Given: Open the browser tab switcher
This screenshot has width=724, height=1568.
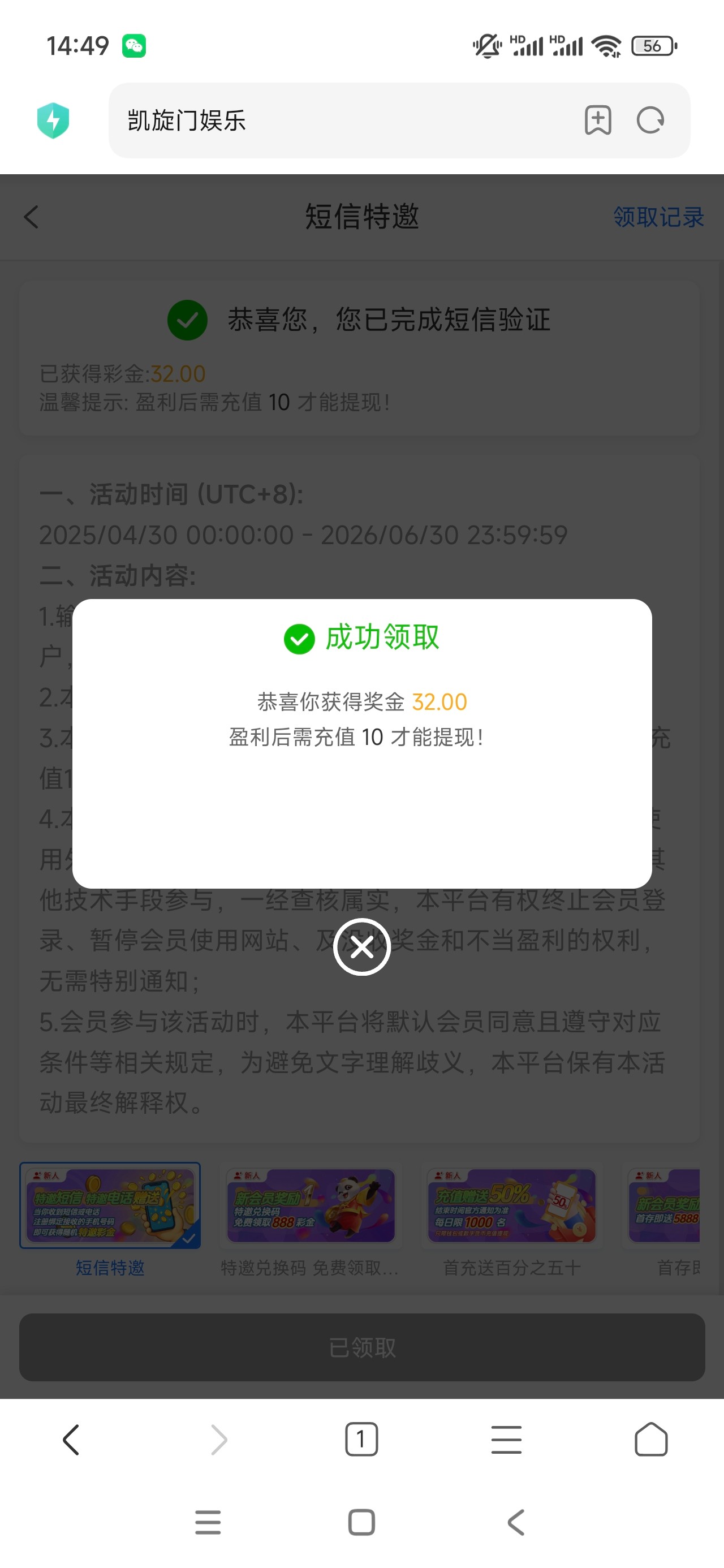Looking at the screenshot, I should (361, 1440).
